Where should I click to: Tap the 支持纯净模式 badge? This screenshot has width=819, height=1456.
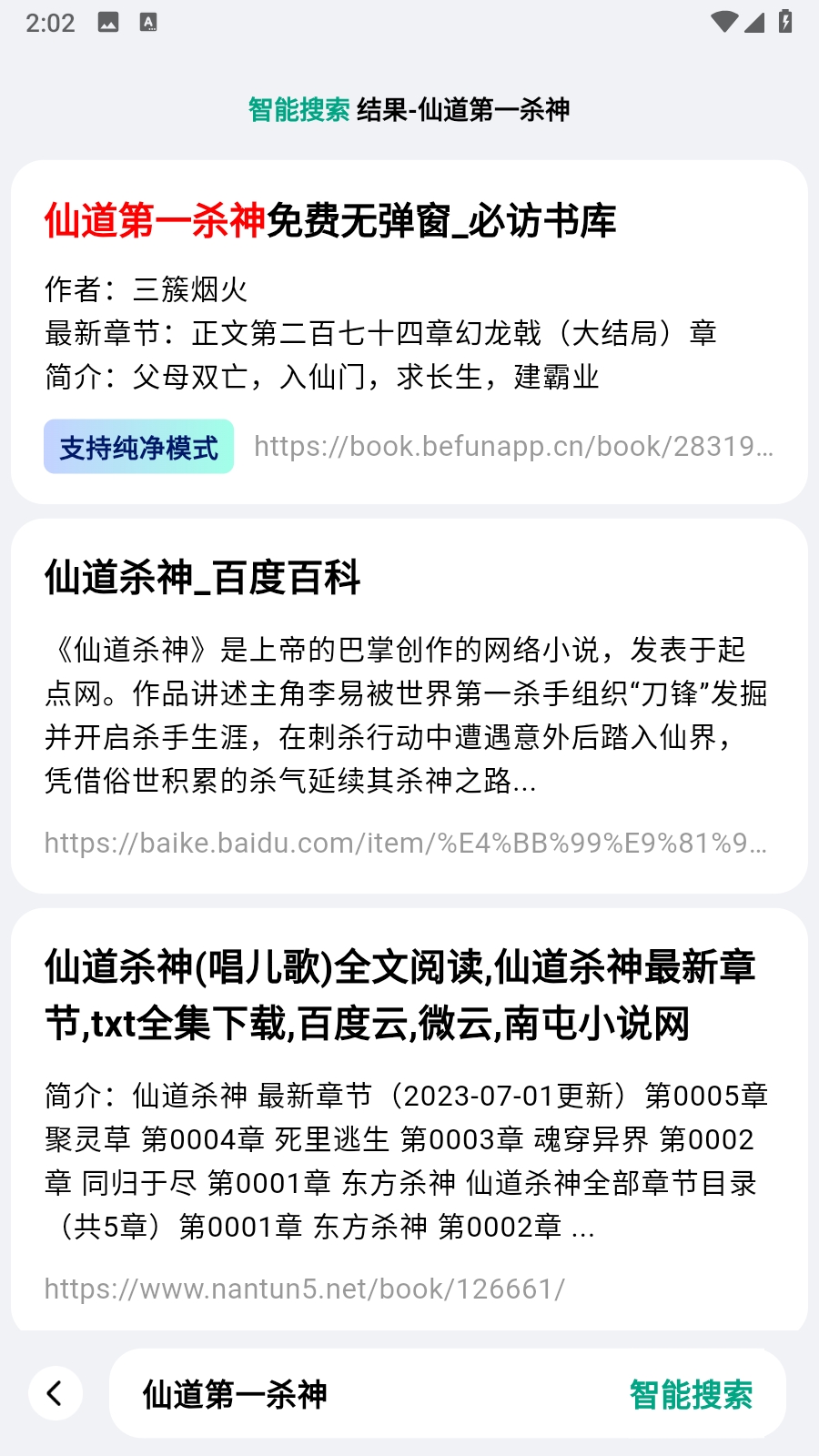pos(138,447)
